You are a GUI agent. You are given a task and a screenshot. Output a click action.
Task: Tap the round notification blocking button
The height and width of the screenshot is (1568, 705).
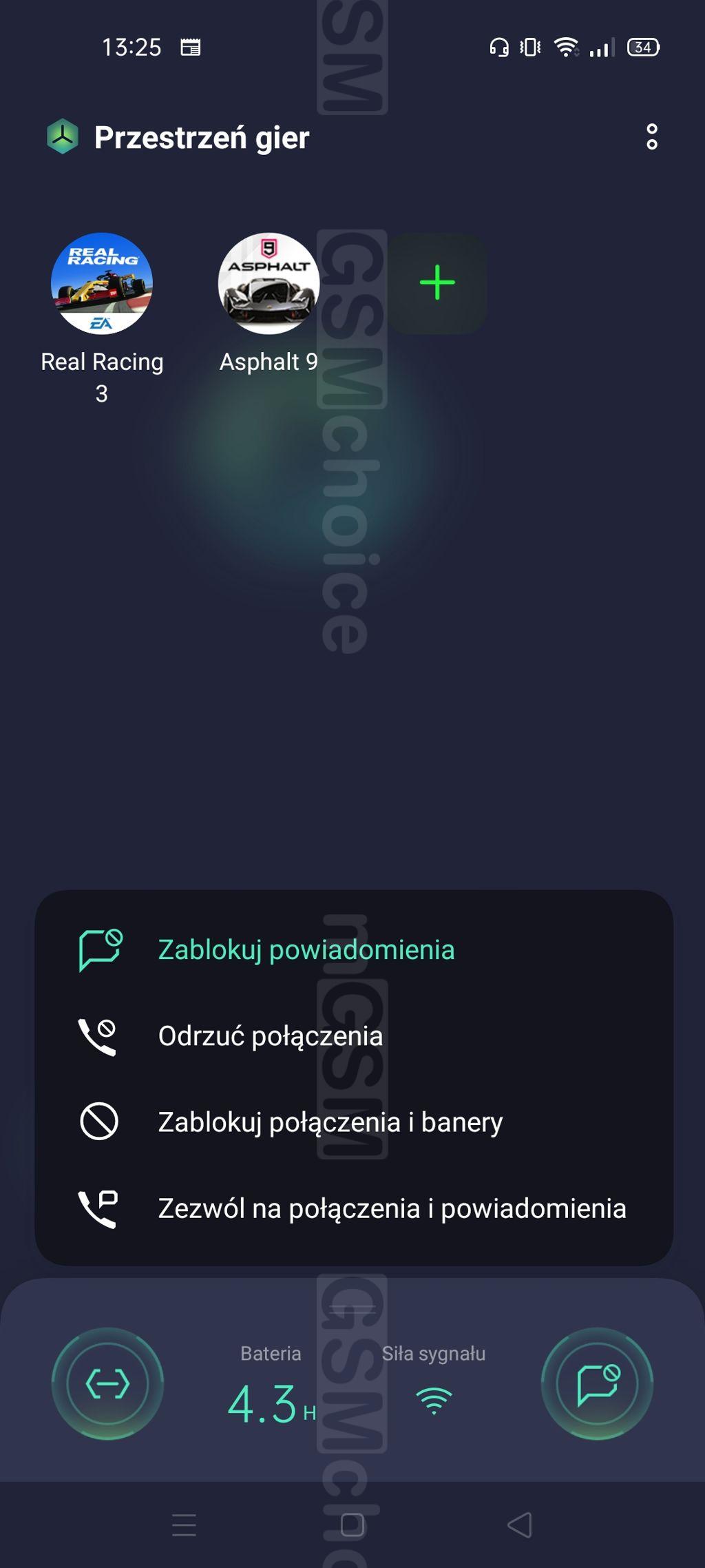click(x=597, y=1383)
